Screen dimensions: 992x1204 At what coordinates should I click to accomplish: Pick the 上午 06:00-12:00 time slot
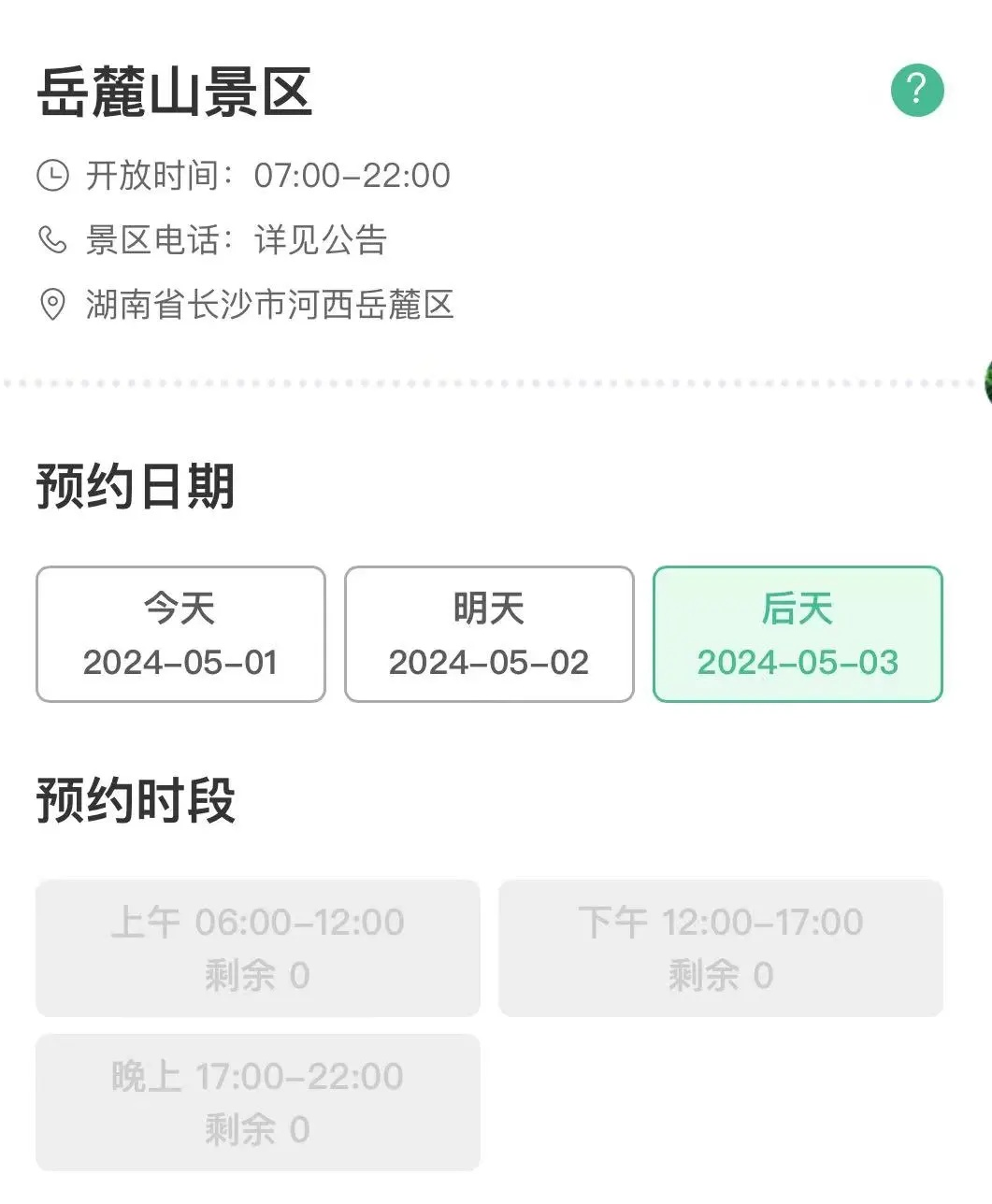[x=257, y=948]
